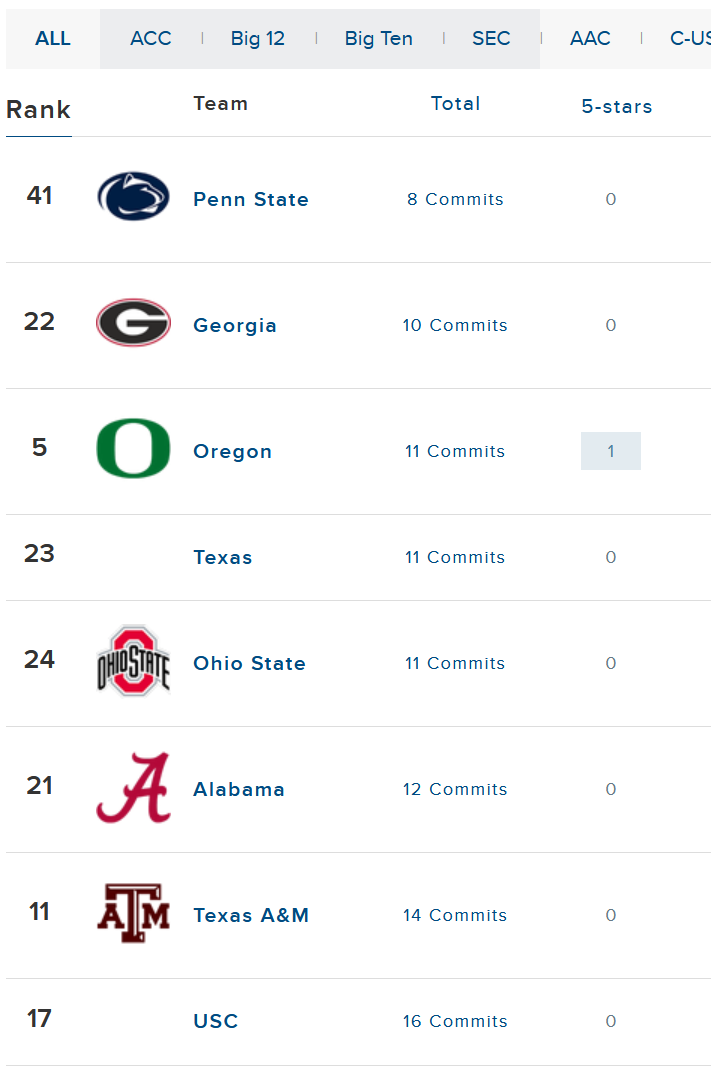Select the Big 12 tab

(x=257, y=39)
